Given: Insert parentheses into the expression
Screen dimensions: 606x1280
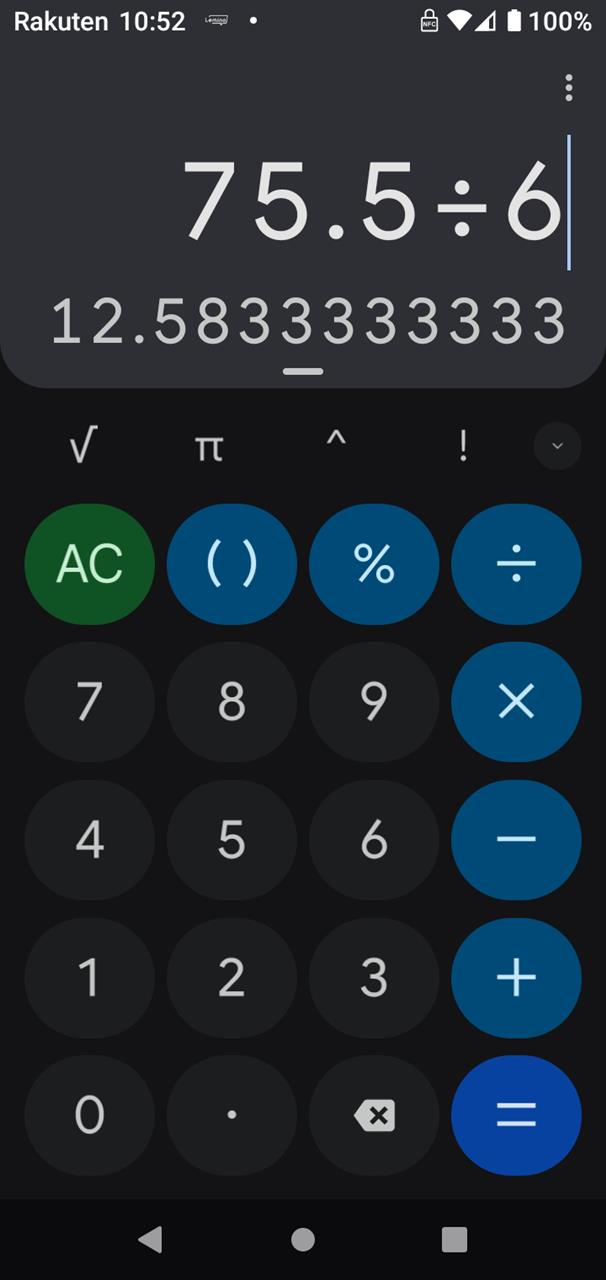Looking at the screenshot, I should (232, 564).
